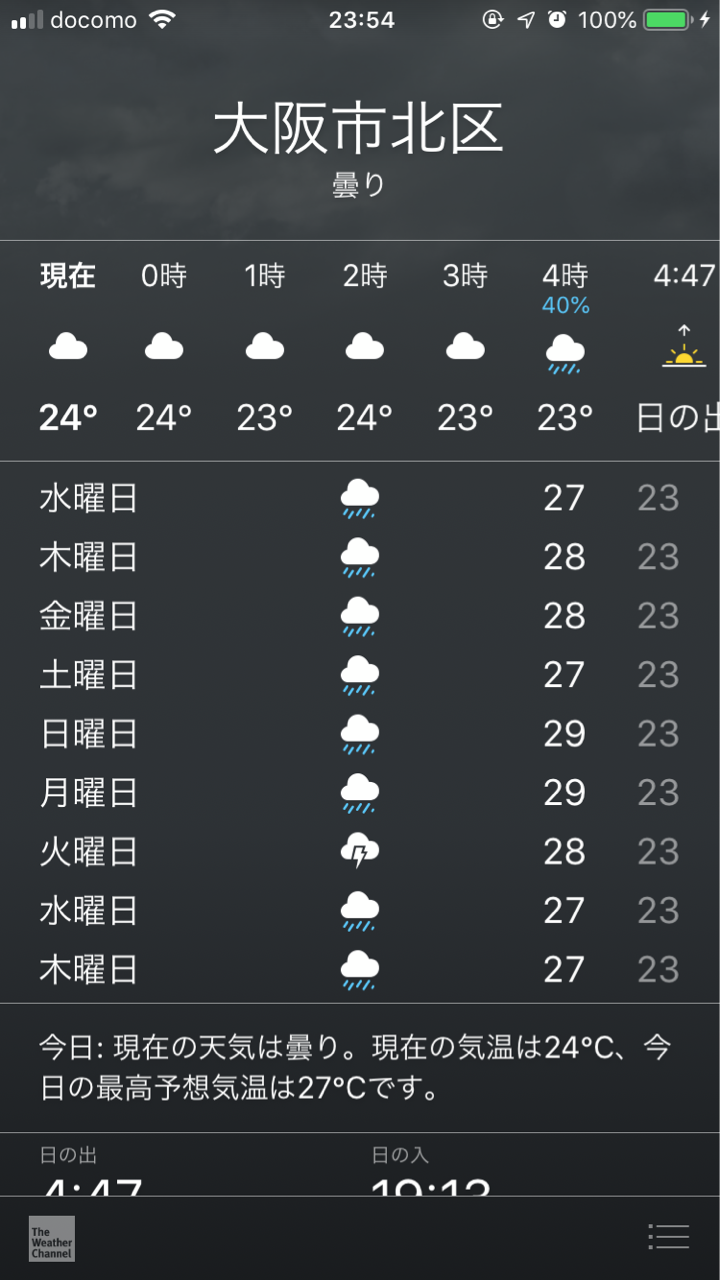Screen dimensions: 720x1280
Task: Open The Weather Channel link
Action: pos(51,1238)
